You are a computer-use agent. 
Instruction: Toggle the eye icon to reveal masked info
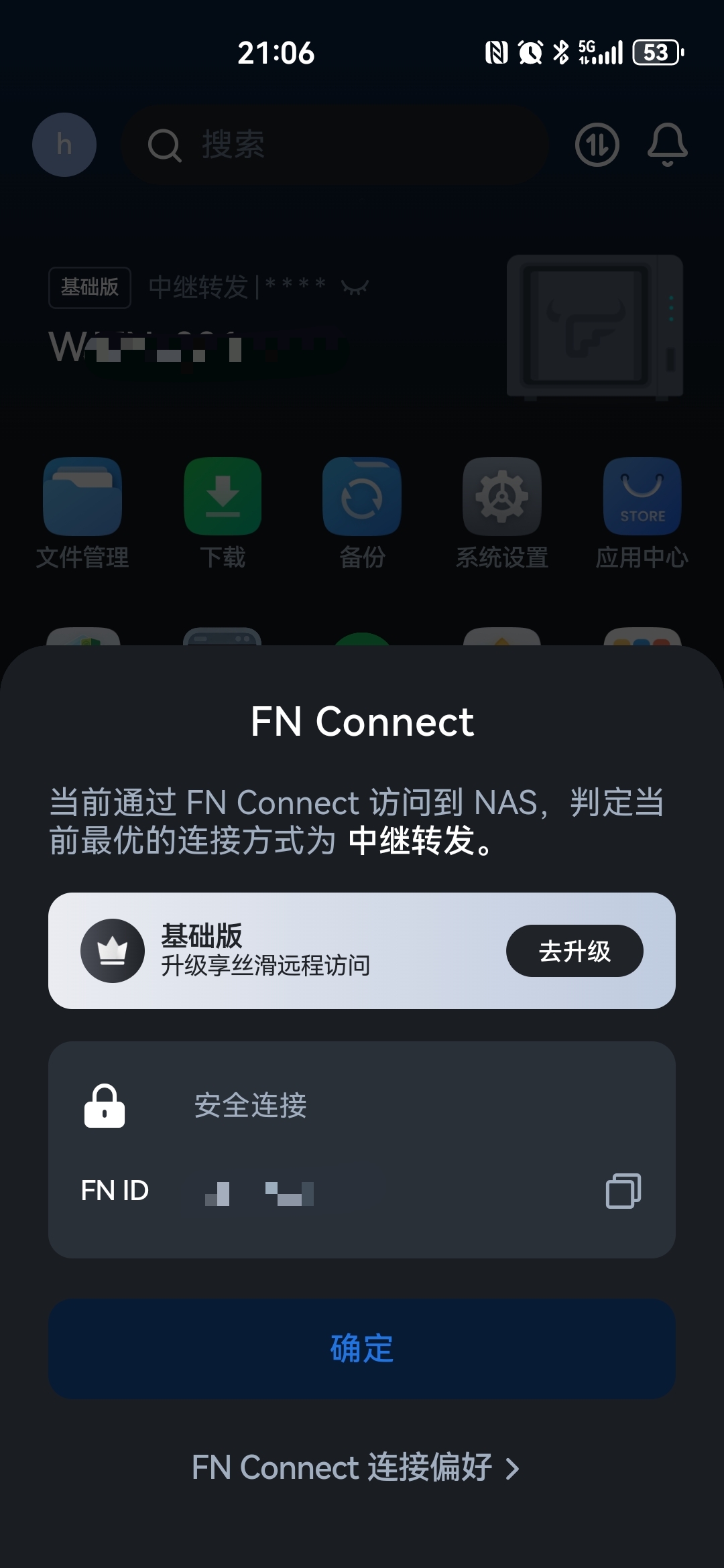pos(355,287)
